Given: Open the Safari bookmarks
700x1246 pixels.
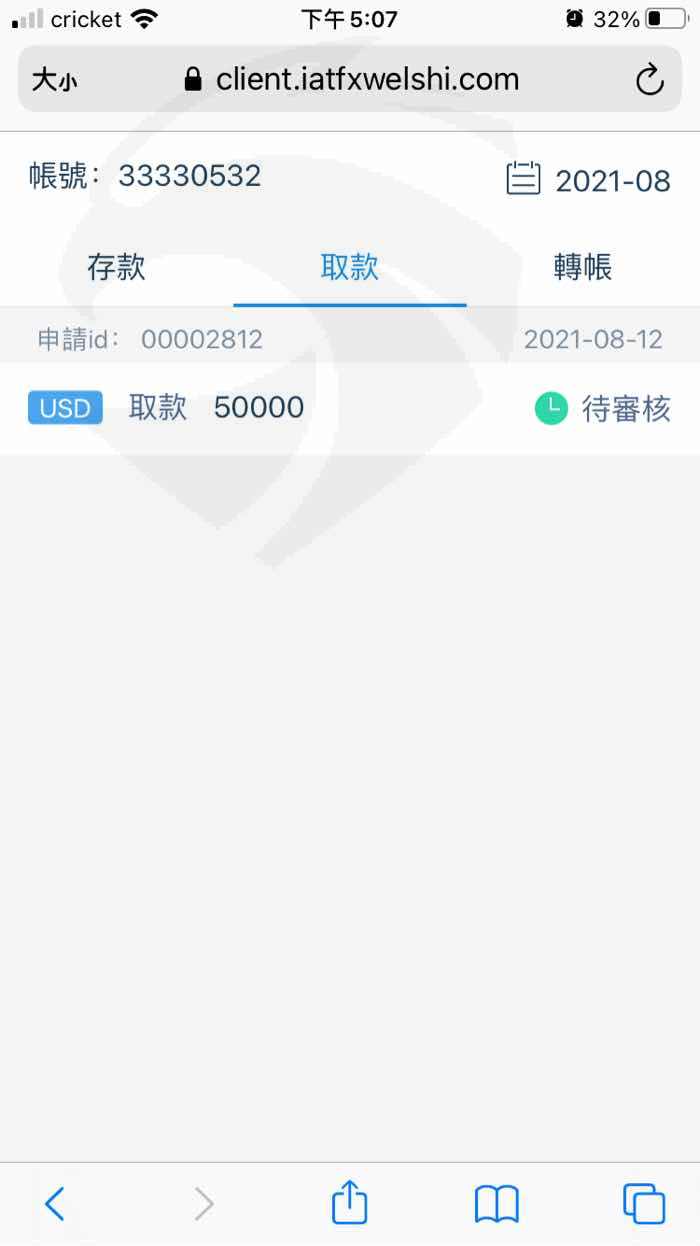Looking at the screenshot, I should (496, 1204).
